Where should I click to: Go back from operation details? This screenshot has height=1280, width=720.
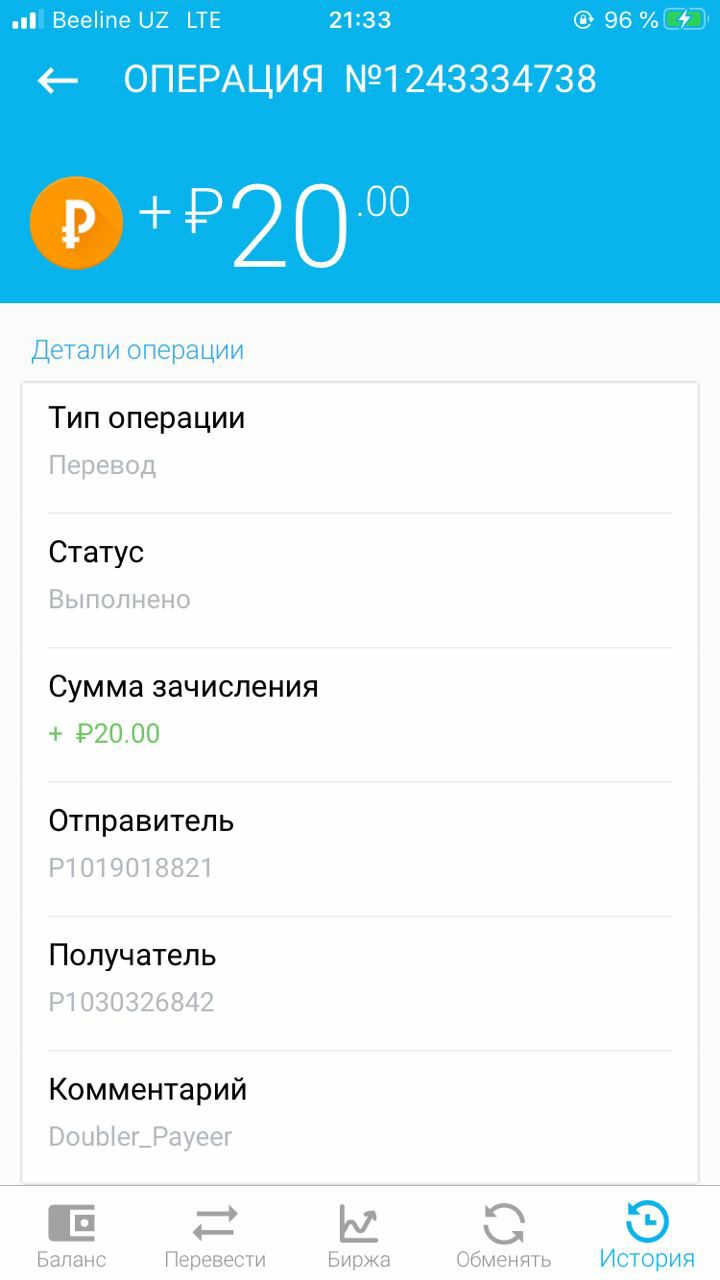coord(57,80)
